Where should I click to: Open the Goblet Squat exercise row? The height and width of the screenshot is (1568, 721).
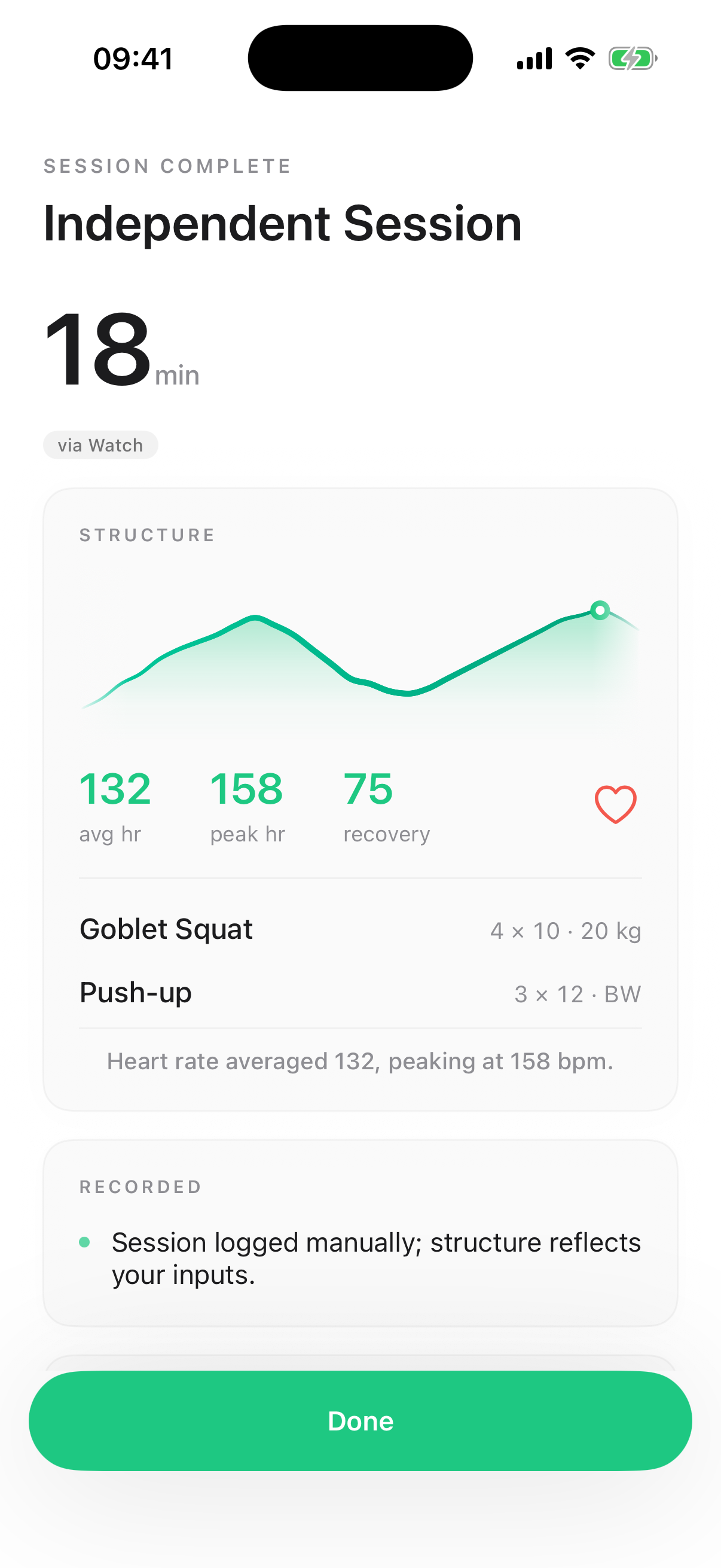click(360, 929)
